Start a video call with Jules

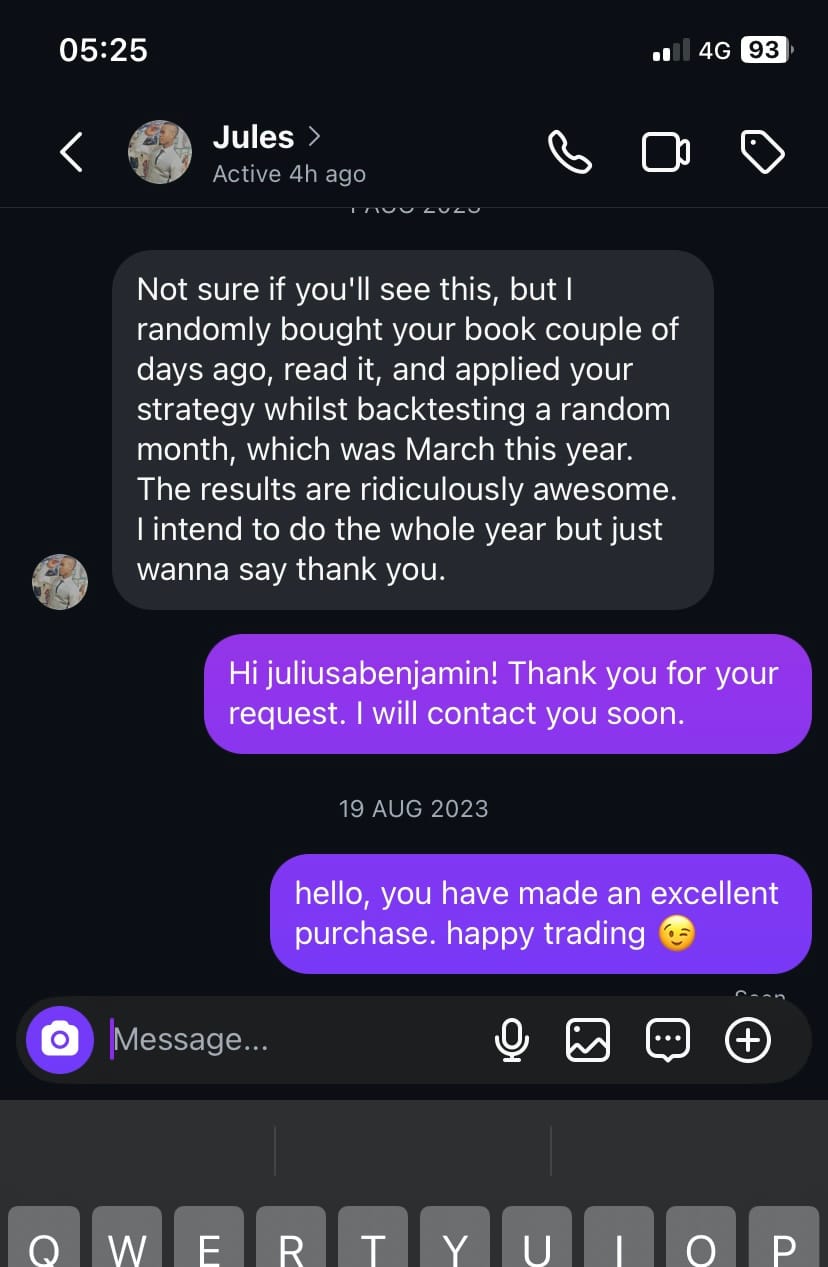click(x=666, y=153)
